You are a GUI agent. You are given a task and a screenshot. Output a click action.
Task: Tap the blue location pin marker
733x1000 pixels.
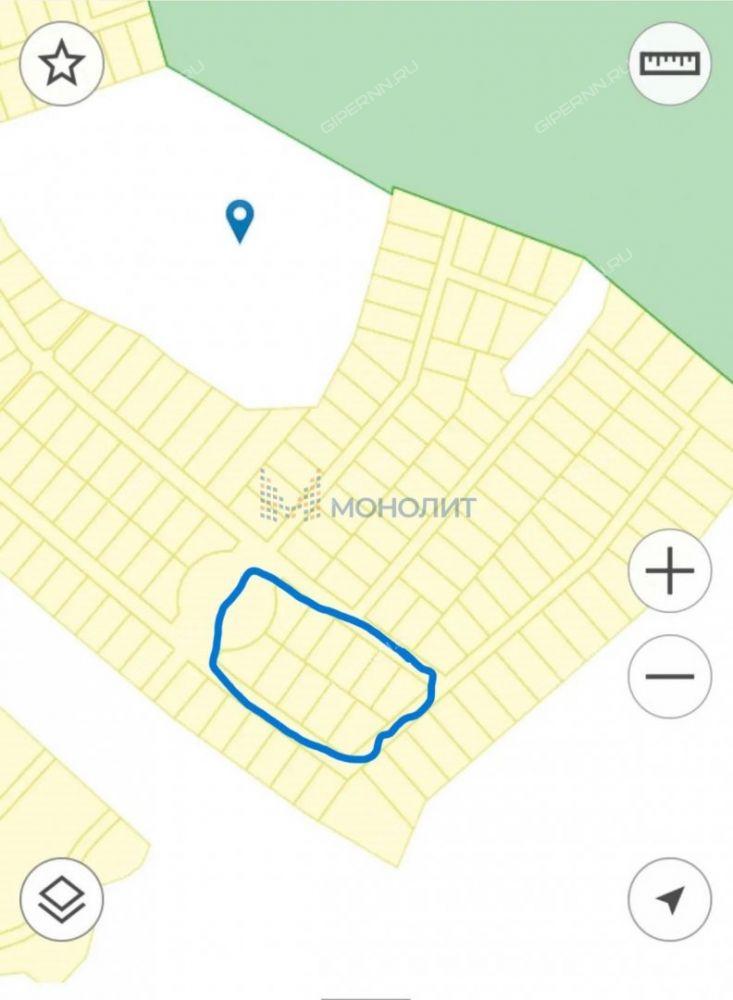[240, 221]
